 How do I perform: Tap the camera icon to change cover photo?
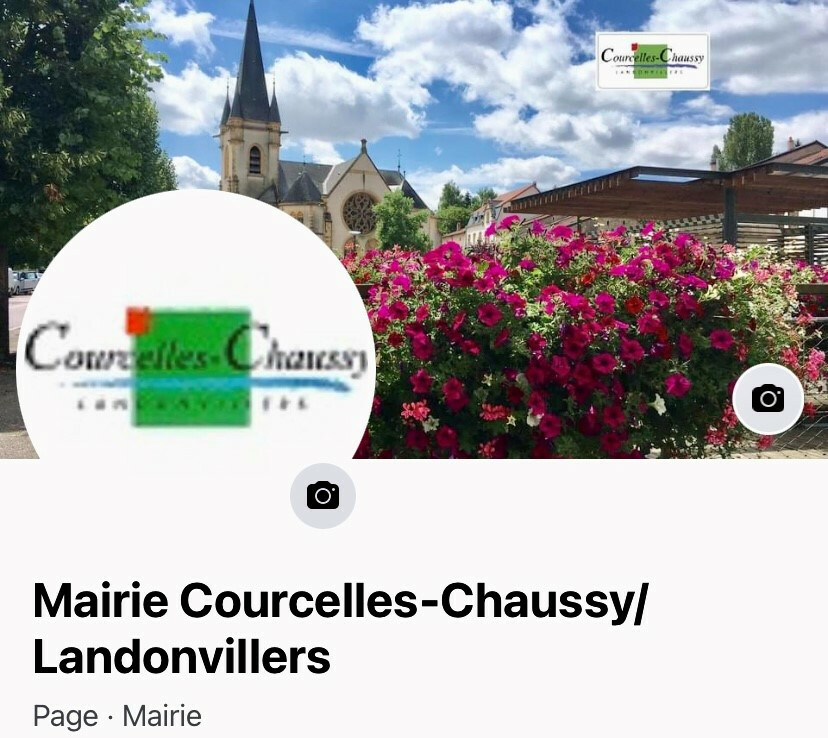point(768,399)
